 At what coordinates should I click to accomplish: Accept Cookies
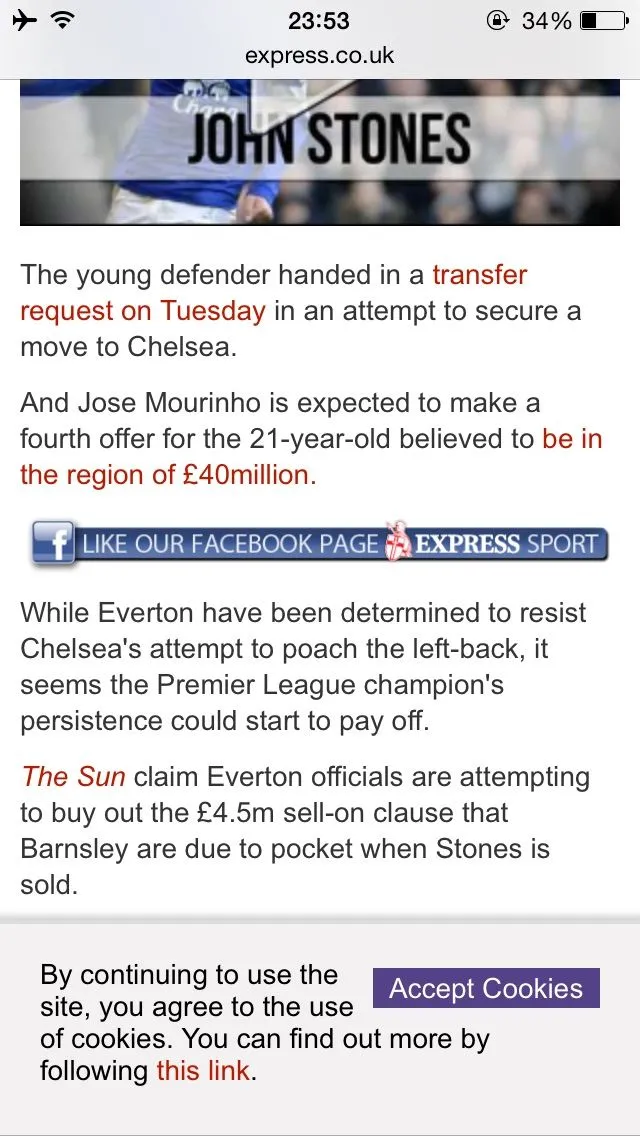click(x=486, y=988)
